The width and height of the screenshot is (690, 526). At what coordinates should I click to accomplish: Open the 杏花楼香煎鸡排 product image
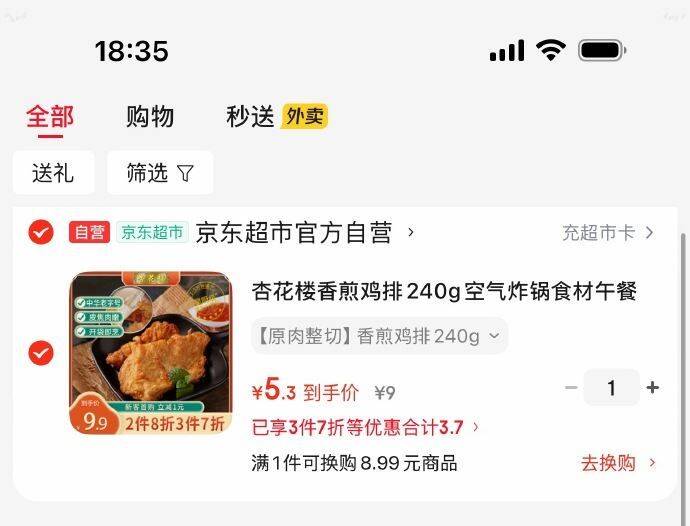pyautogui.click(x=151, y=353)
